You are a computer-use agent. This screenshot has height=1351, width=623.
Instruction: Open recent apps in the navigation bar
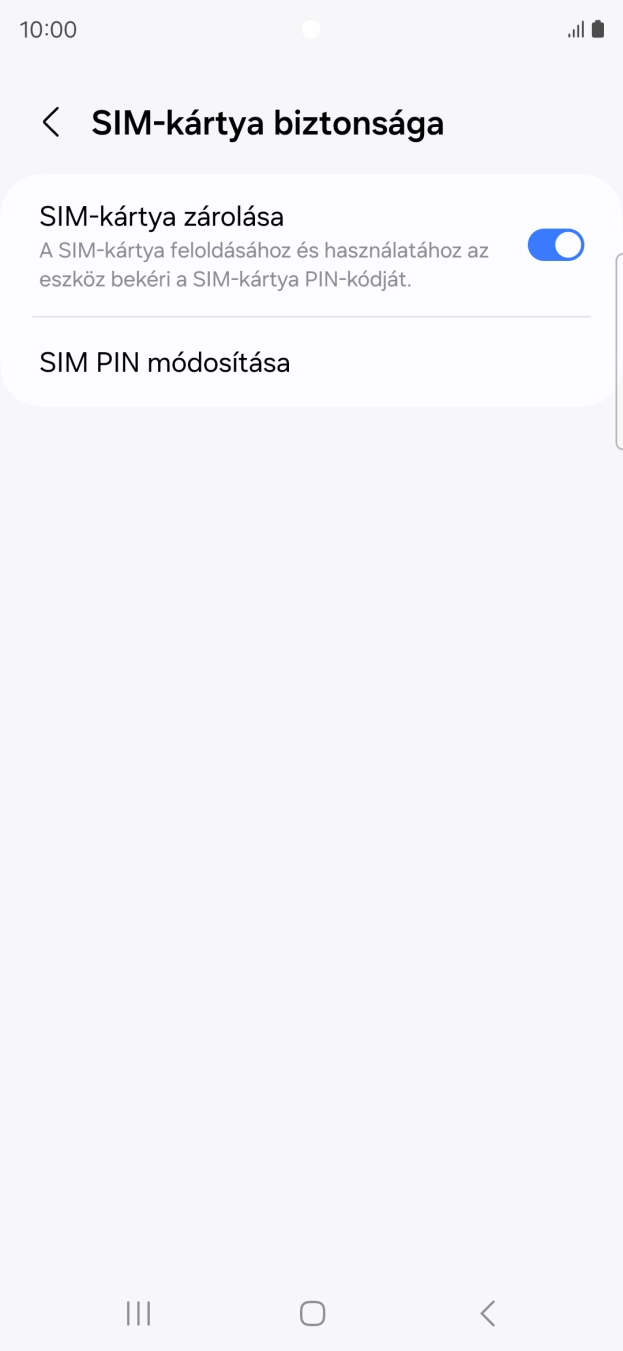pyautogui.click(x=138, y=1313)
